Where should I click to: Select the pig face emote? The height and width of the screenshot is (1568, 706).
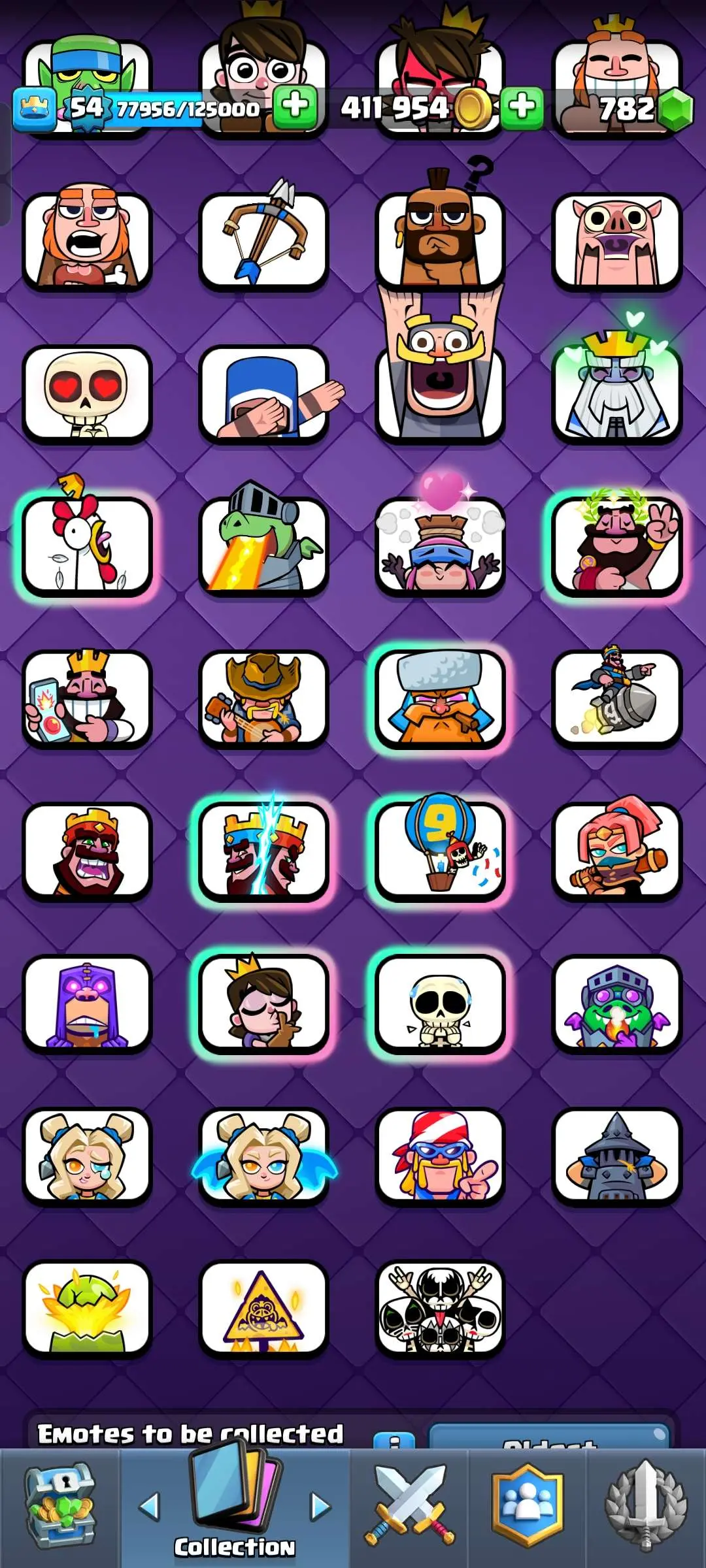click(x=616, y=240)
